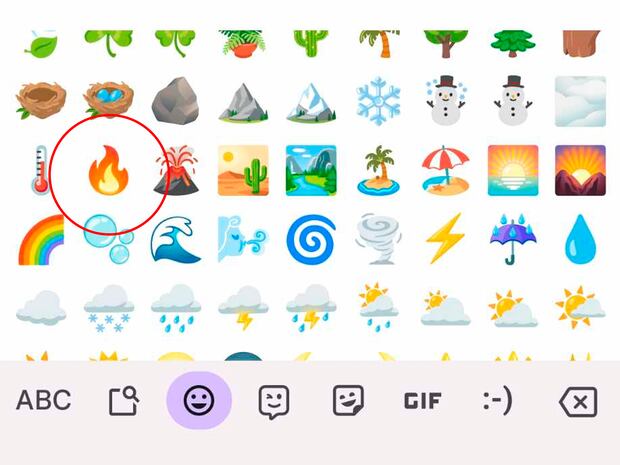Insert the fire emoji
The image size is (620, 465).
coord(105,168)
